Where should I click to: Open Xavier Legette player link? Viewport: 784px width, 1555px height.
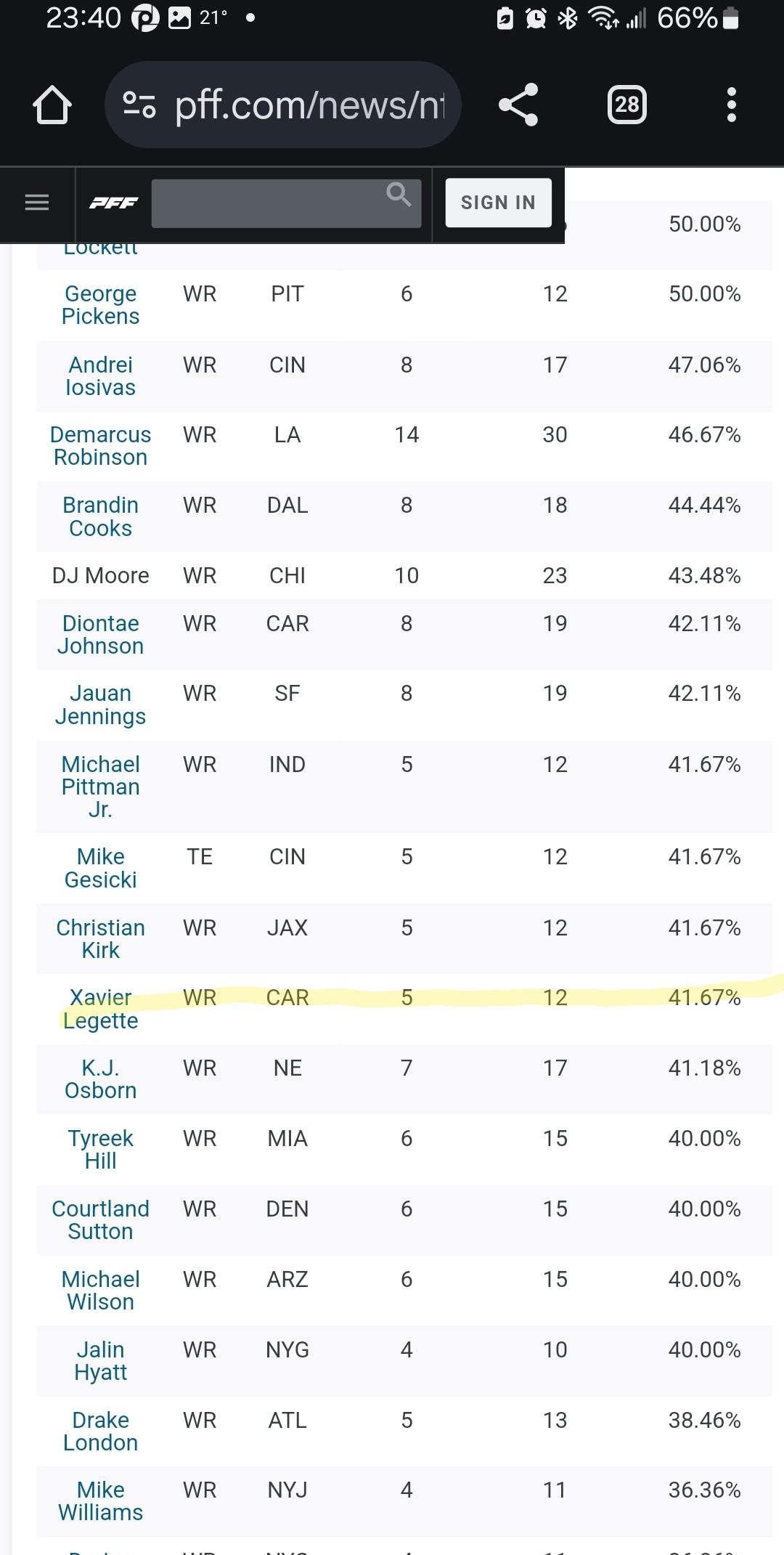click(x=101, y=1009)
